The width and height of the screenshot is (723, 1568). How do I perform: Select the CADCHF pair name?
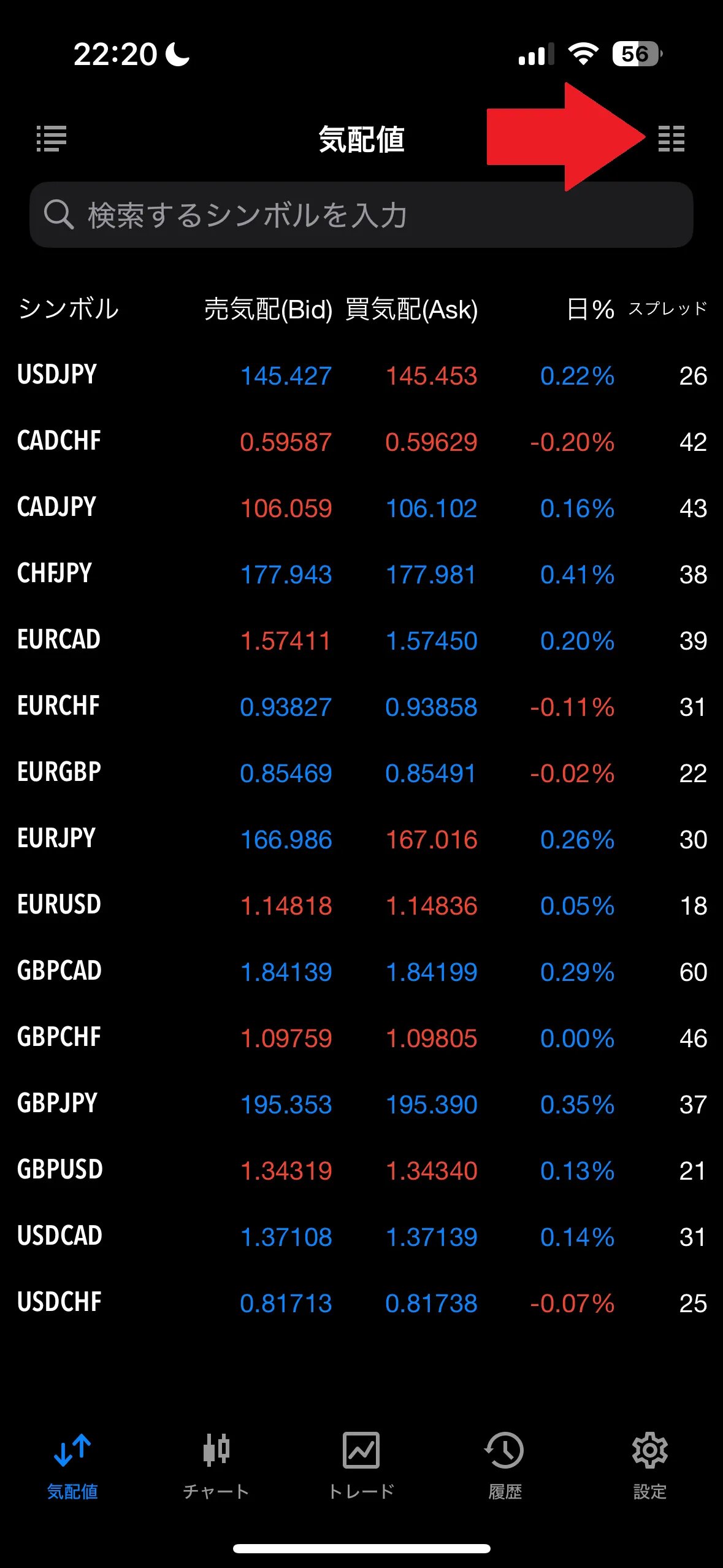pos(59,442)
